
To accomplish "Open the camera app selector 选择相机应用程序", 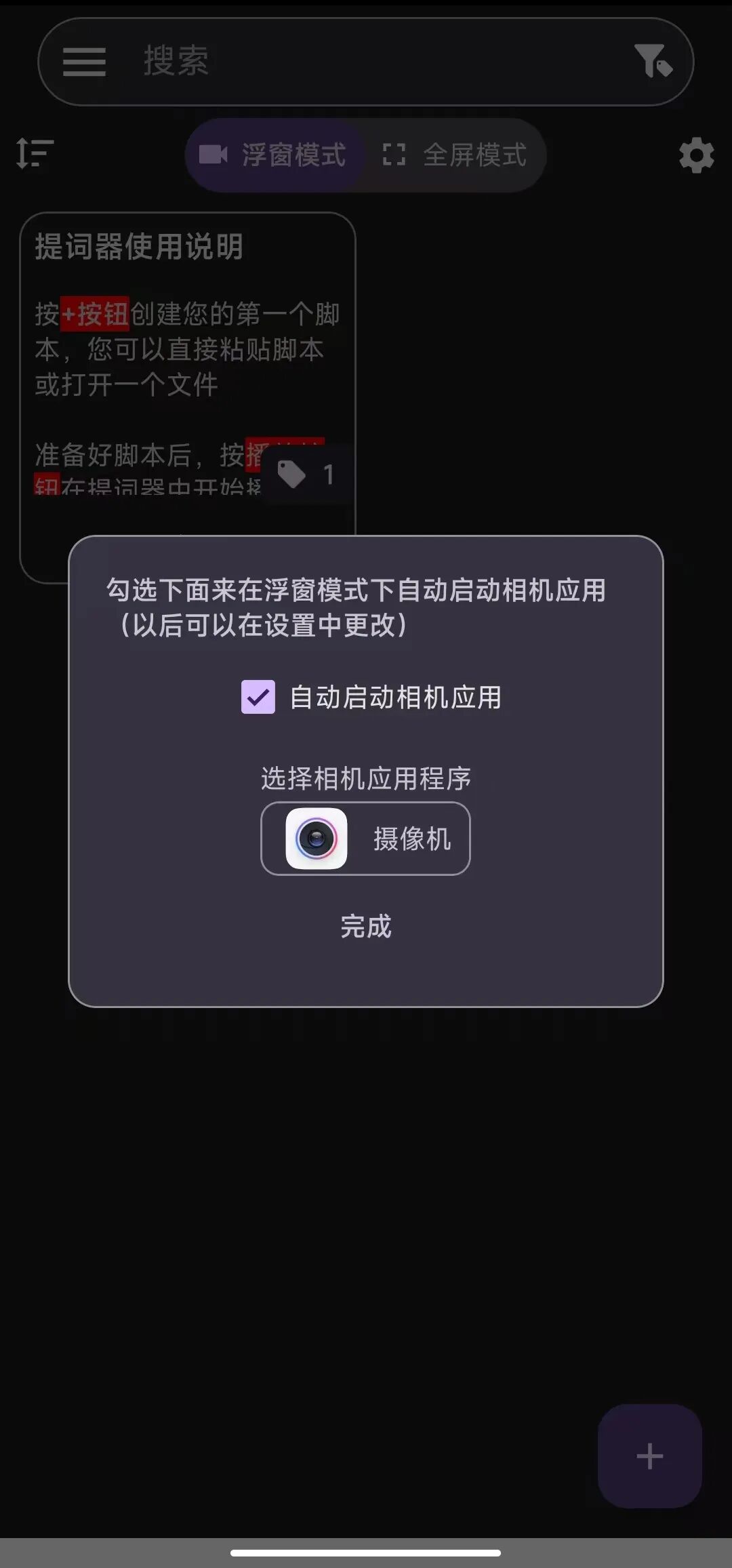I will click(365, 839).
